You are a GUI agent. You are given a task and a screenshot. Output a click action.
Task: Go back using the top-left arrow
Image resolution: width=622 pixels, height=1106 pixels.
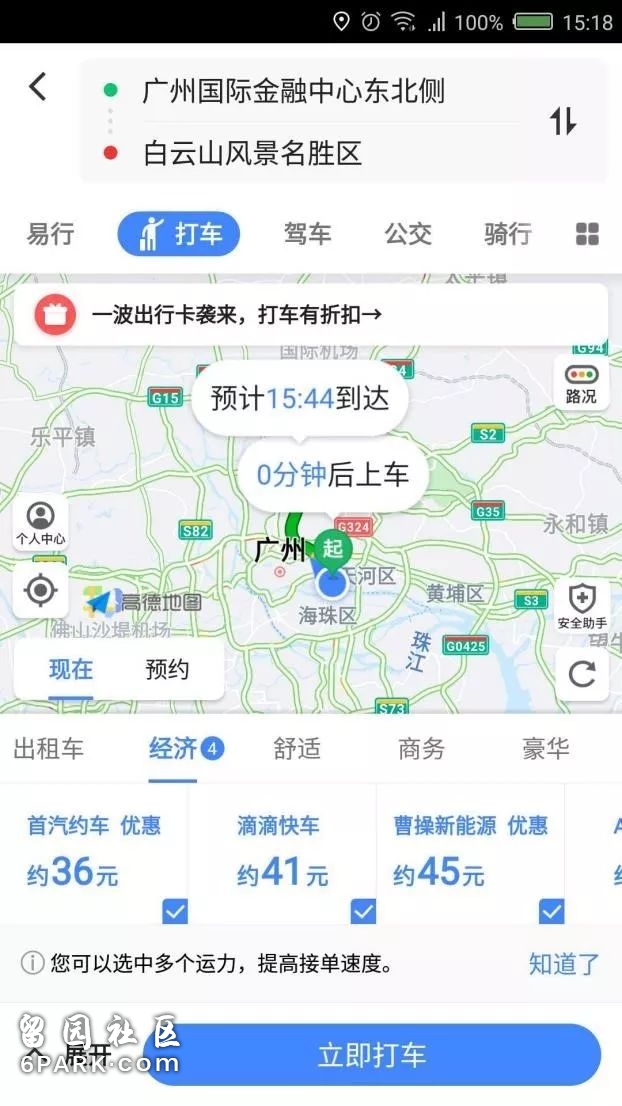tap(38, 87)
